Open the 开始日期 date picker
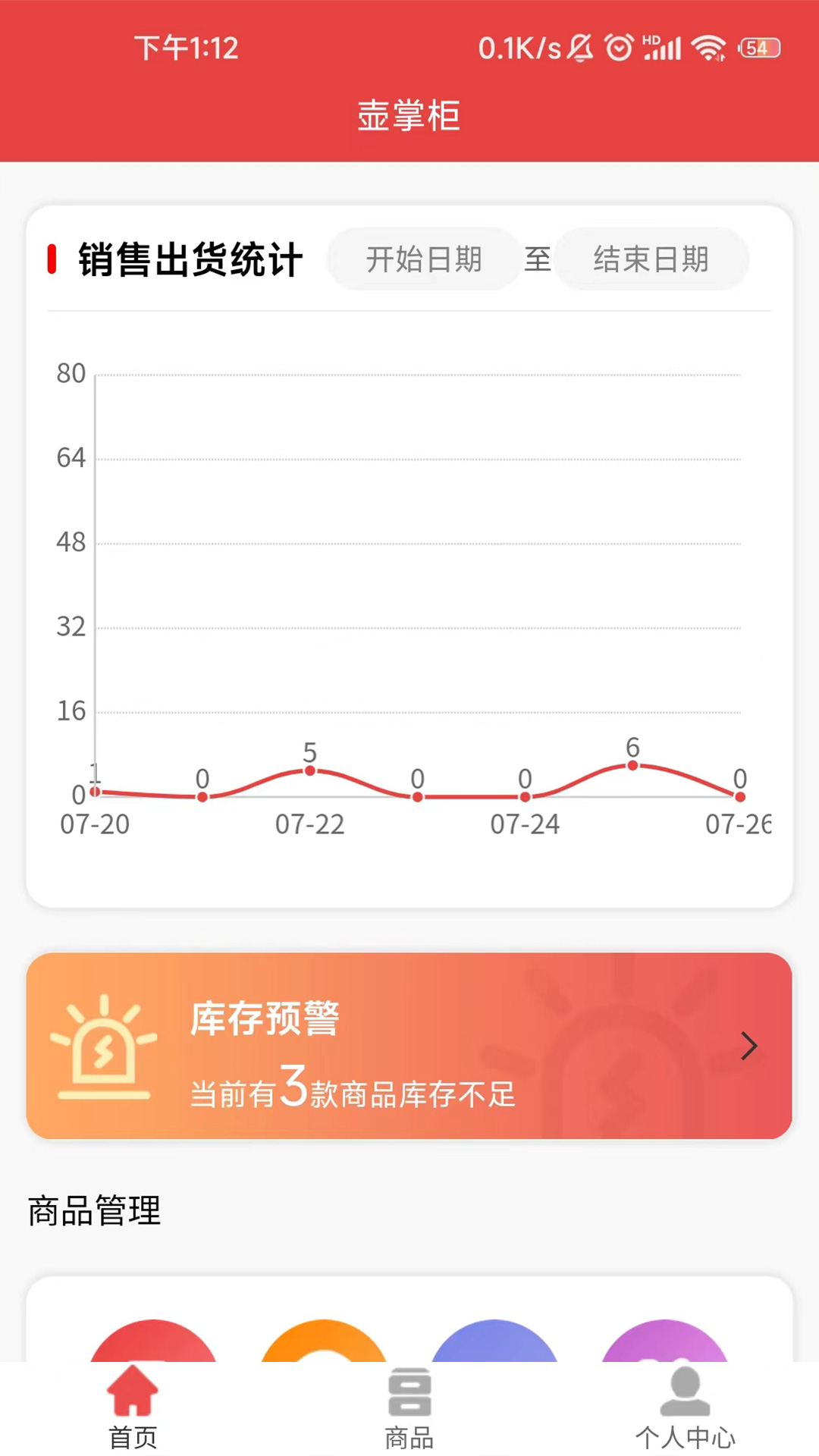The width and height of the screenshot is (819, 1456). (423, 259)
